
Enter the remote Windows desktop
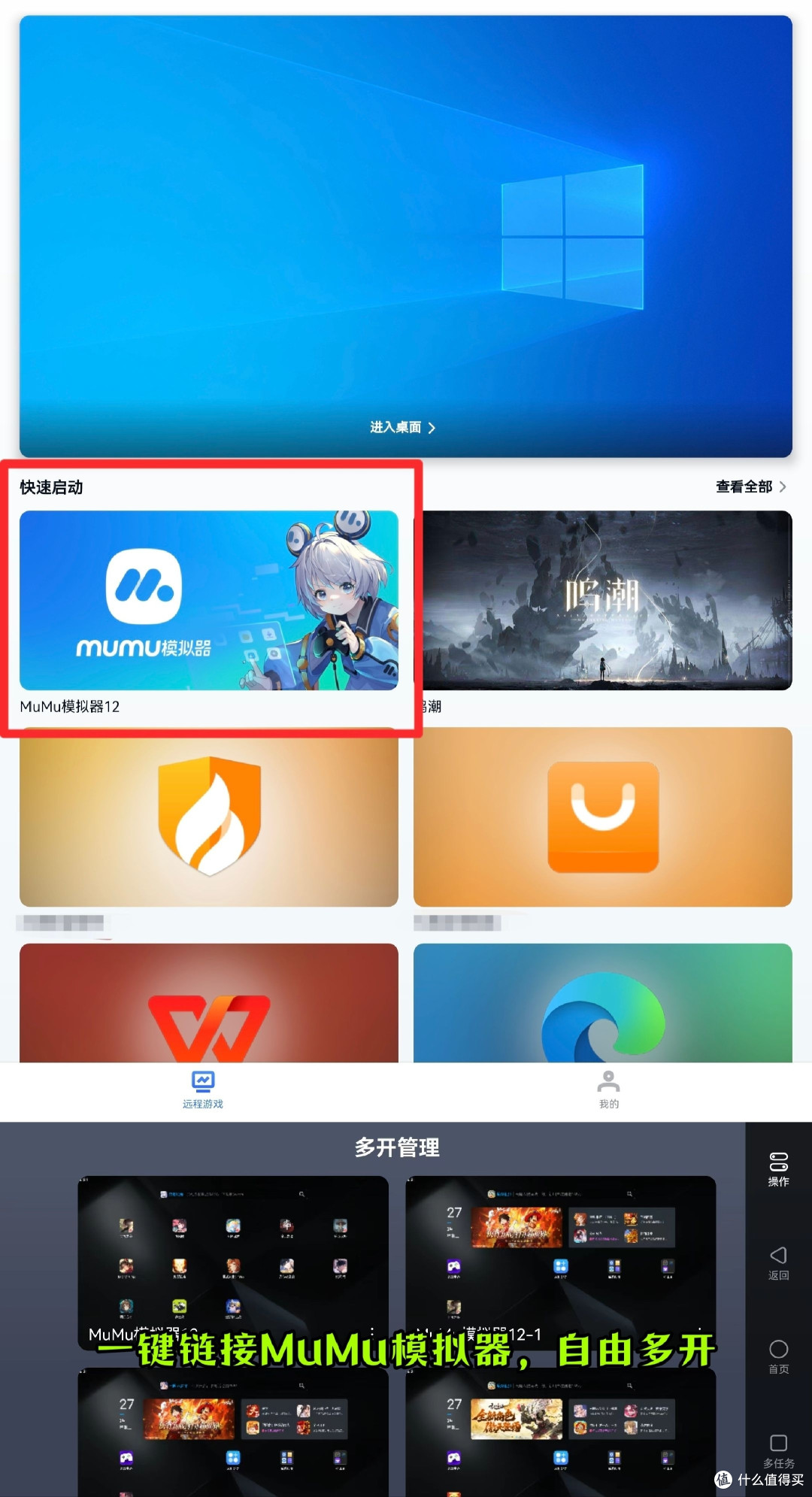pyautogui.click(x=402, y=427)
